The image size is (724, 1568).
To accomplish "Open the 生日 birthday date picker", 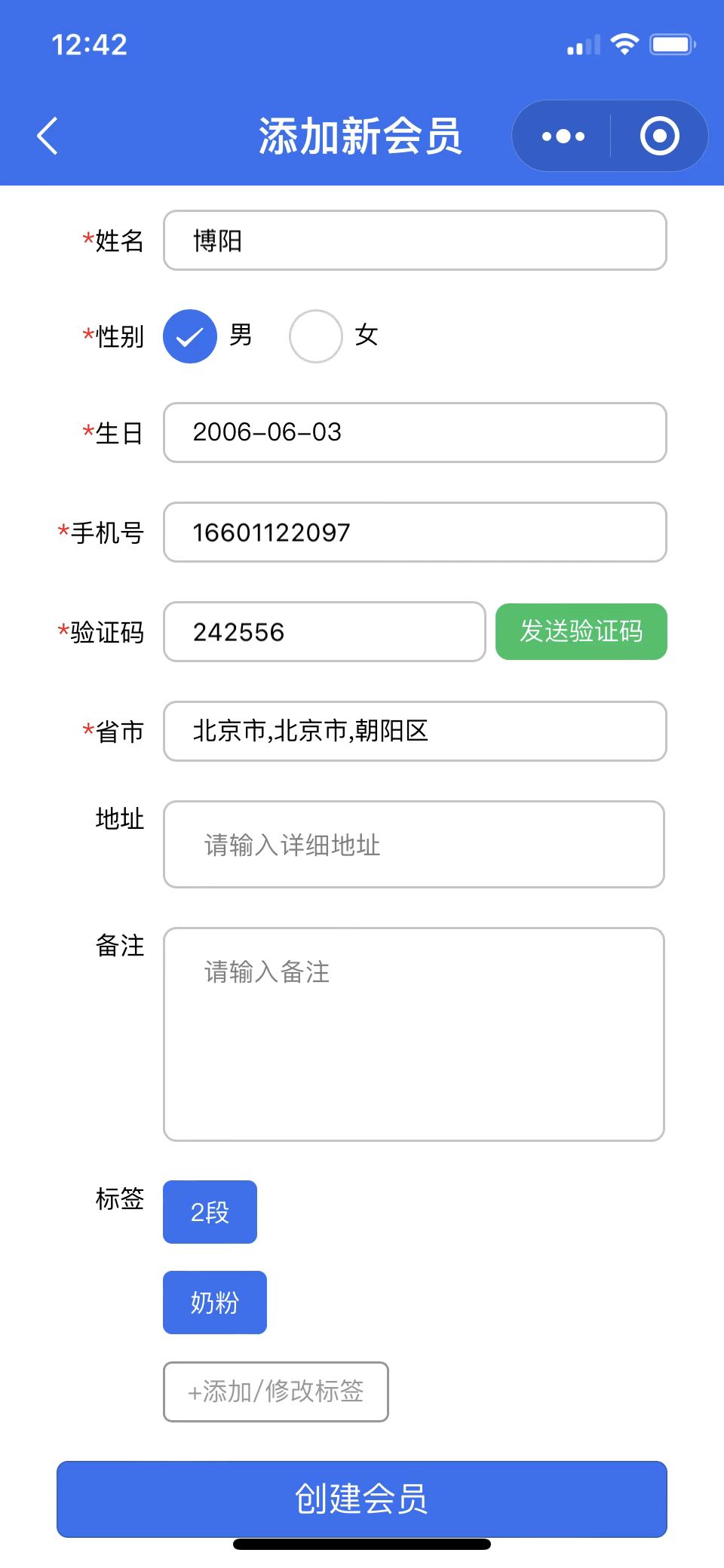I will [x=415, y=432].
